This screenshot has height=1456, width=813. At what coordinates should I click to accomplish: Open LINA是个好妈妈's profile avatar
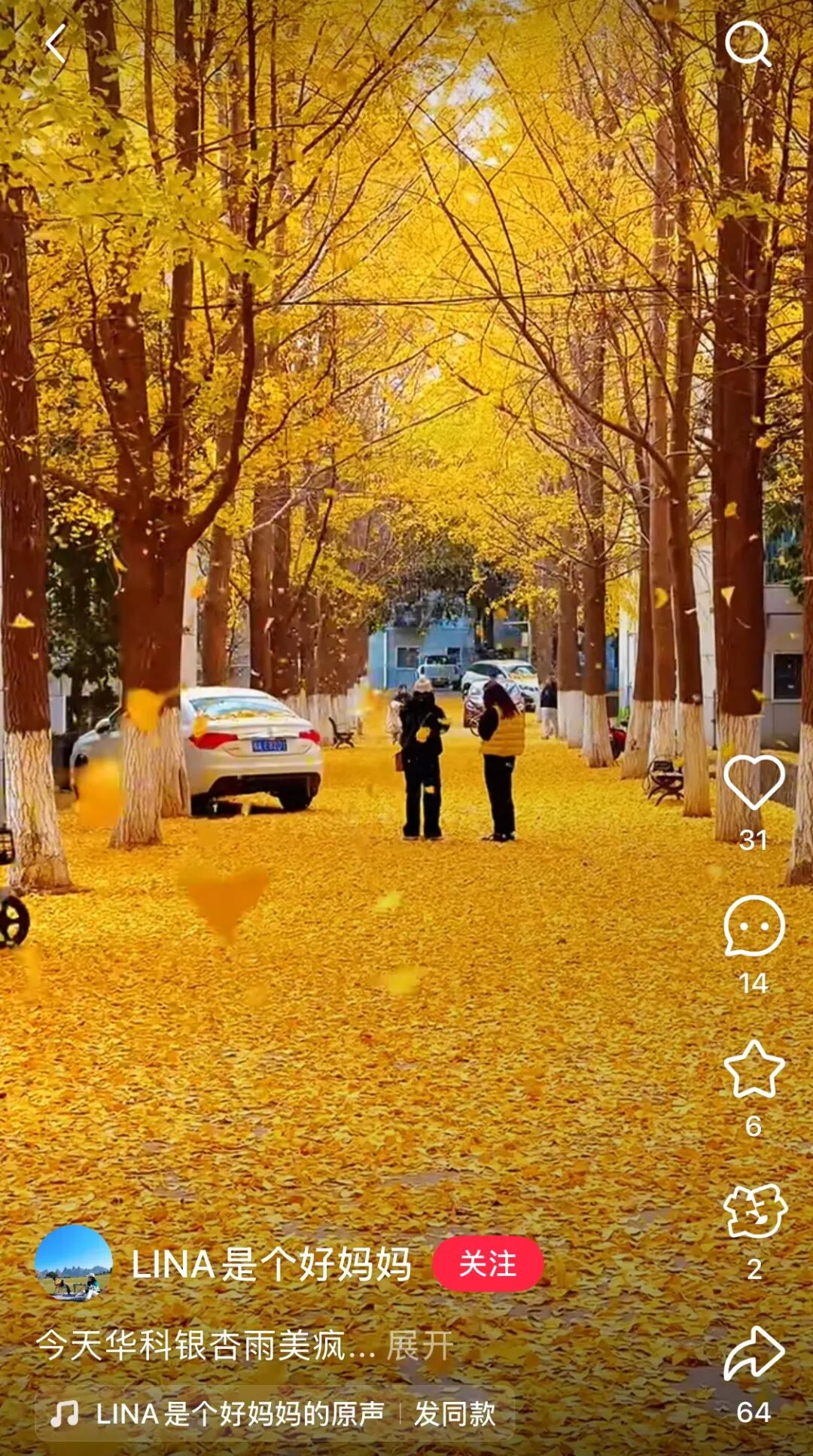click(x=74, y=1263)
